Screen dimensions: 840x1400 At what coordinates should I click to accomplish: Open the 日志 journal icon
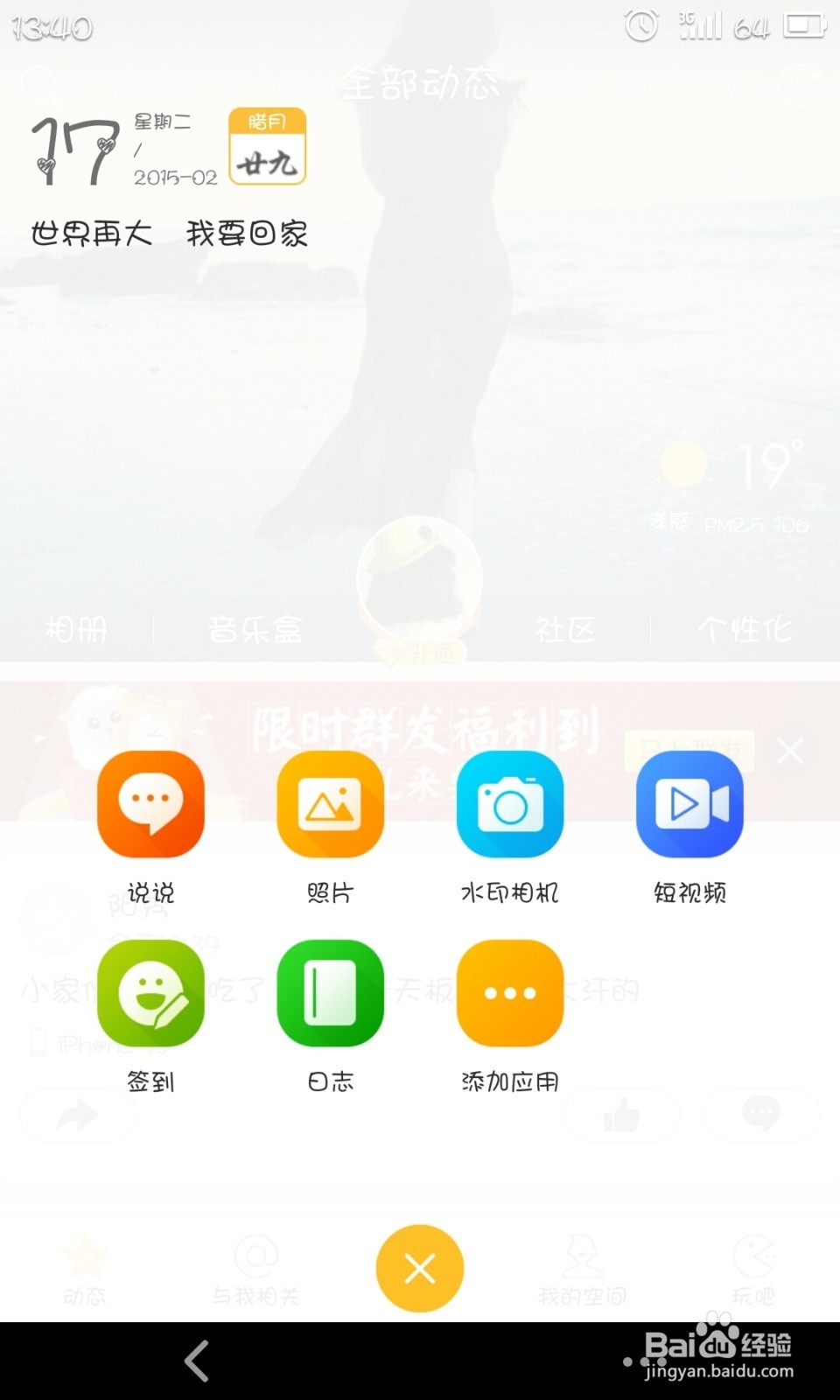click(x=331, y=993)
